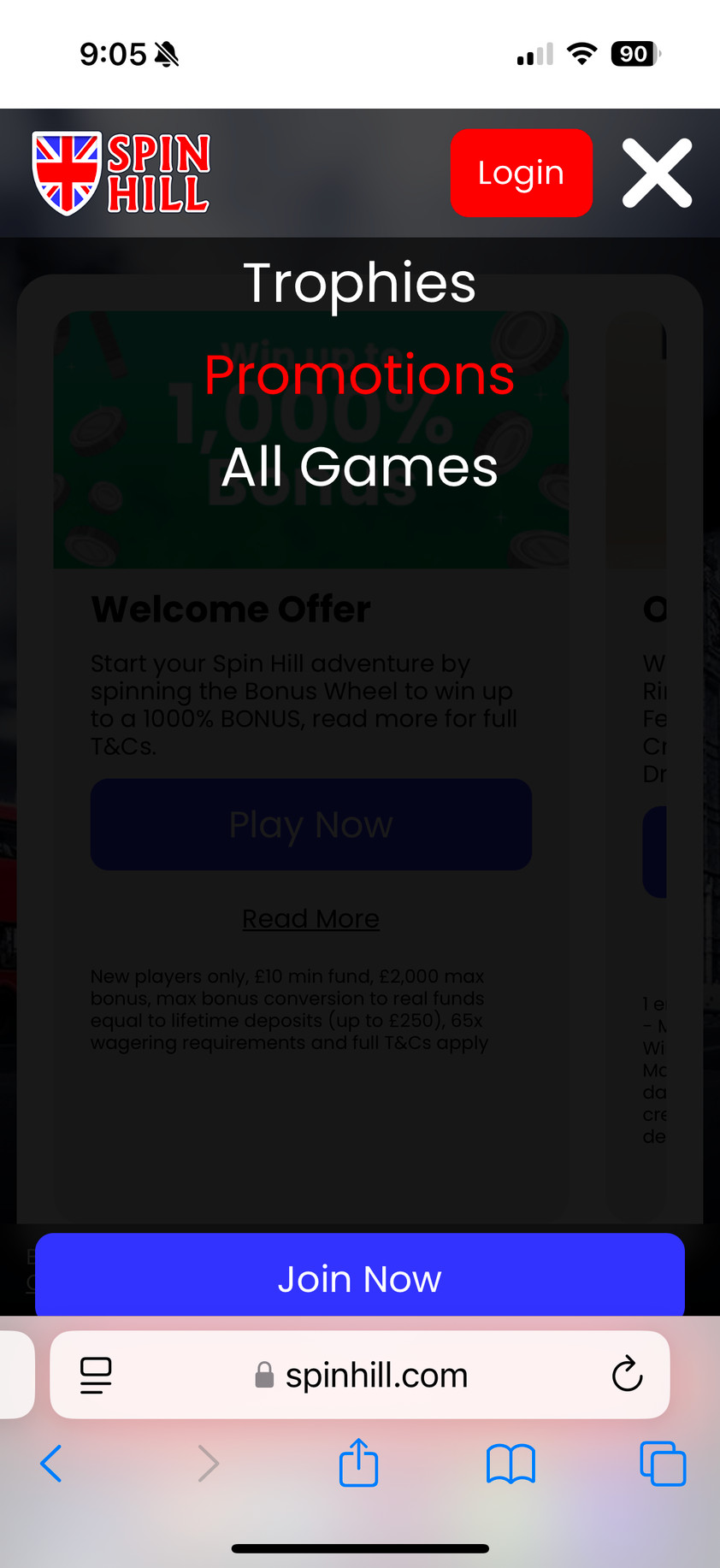Open Safari bookmarks
The image size is (720, 1568).
pos(510,1464)
